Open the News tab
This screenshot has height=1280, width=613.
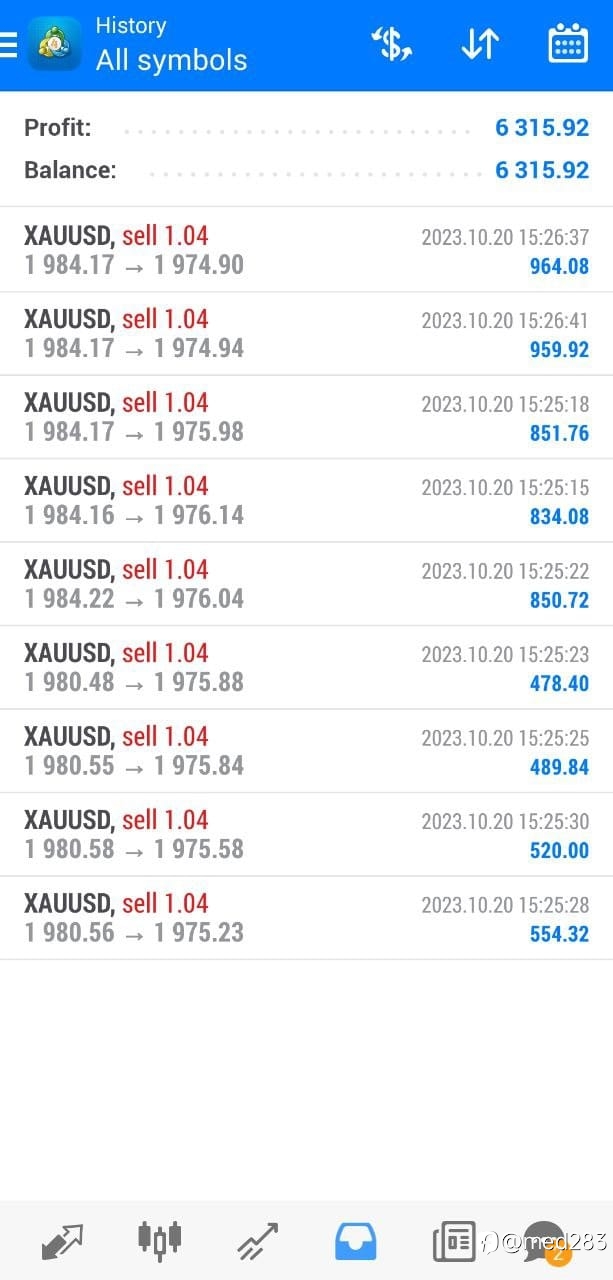coord(453,1241)
